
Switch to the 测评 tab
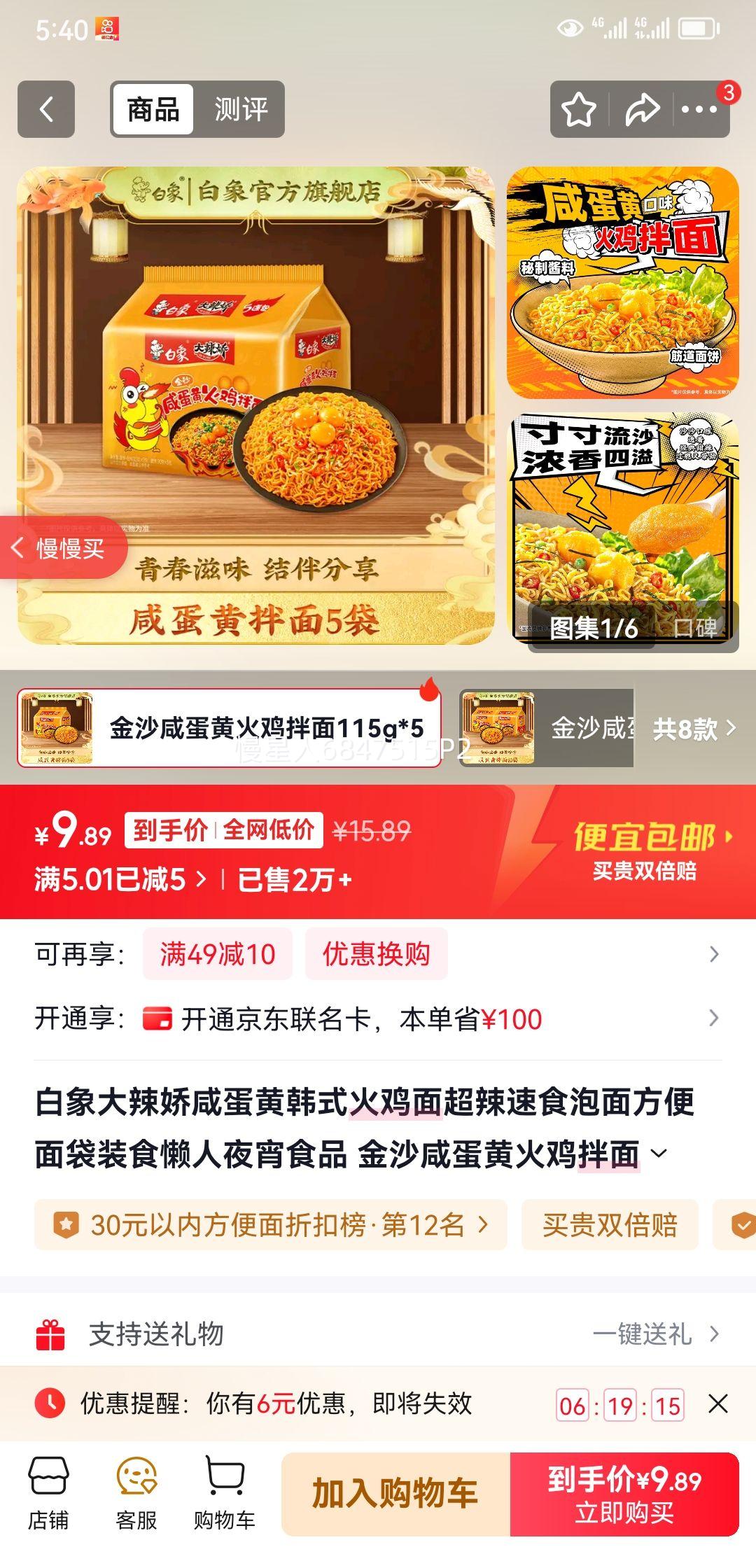point(241,109)
